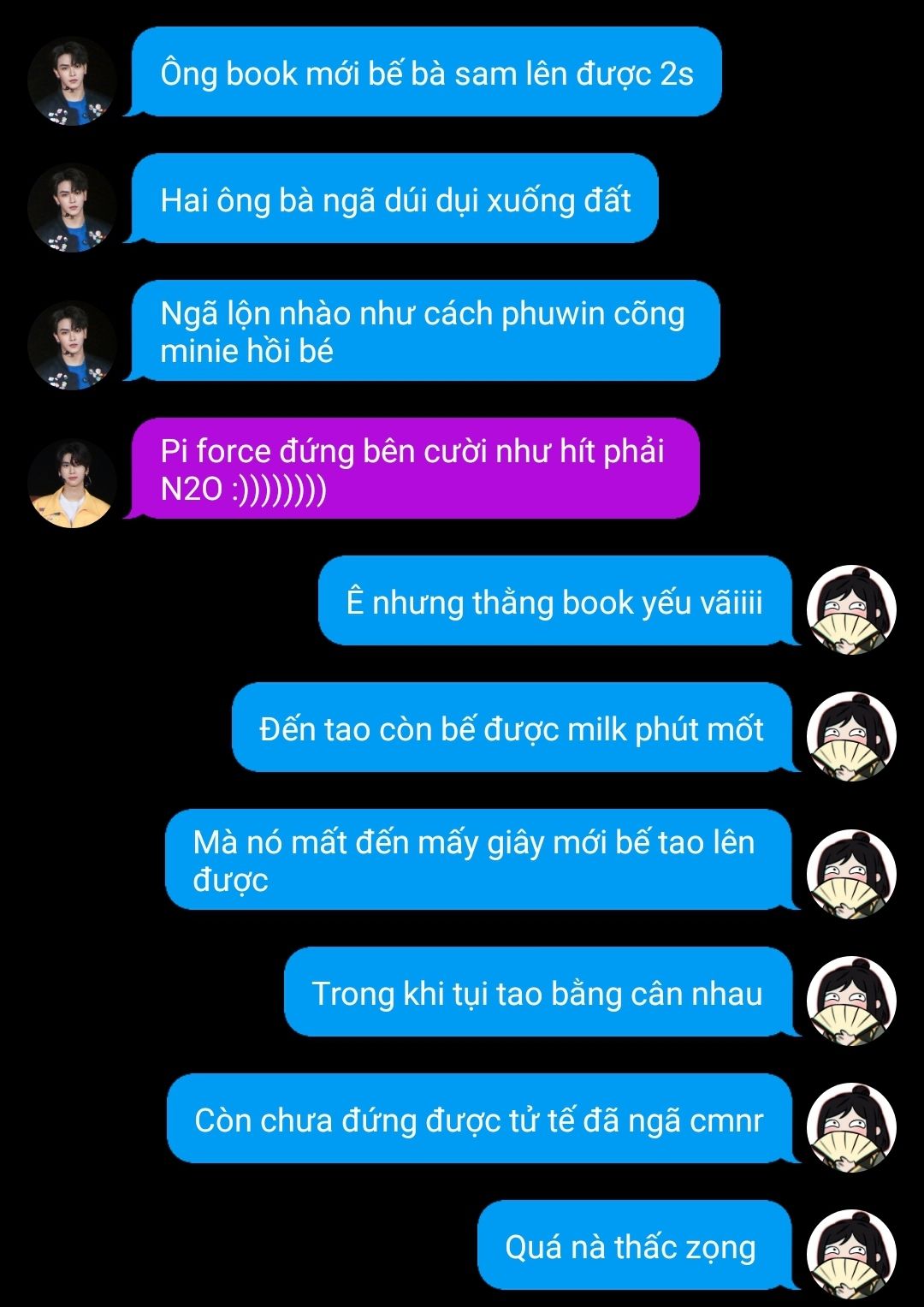Screen dimensions: 924x1307
Task: Tap the "Ê nhưng thằng book yếu vãiiii" bubble
Action: click(554, 601)
